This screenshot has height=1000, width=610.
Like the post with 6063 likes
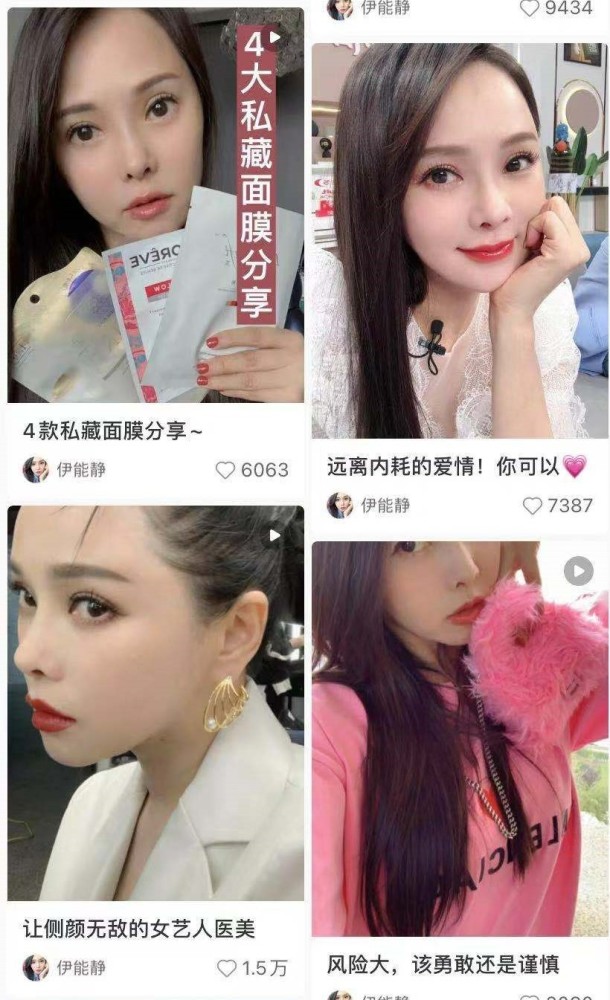coord(225,470)
